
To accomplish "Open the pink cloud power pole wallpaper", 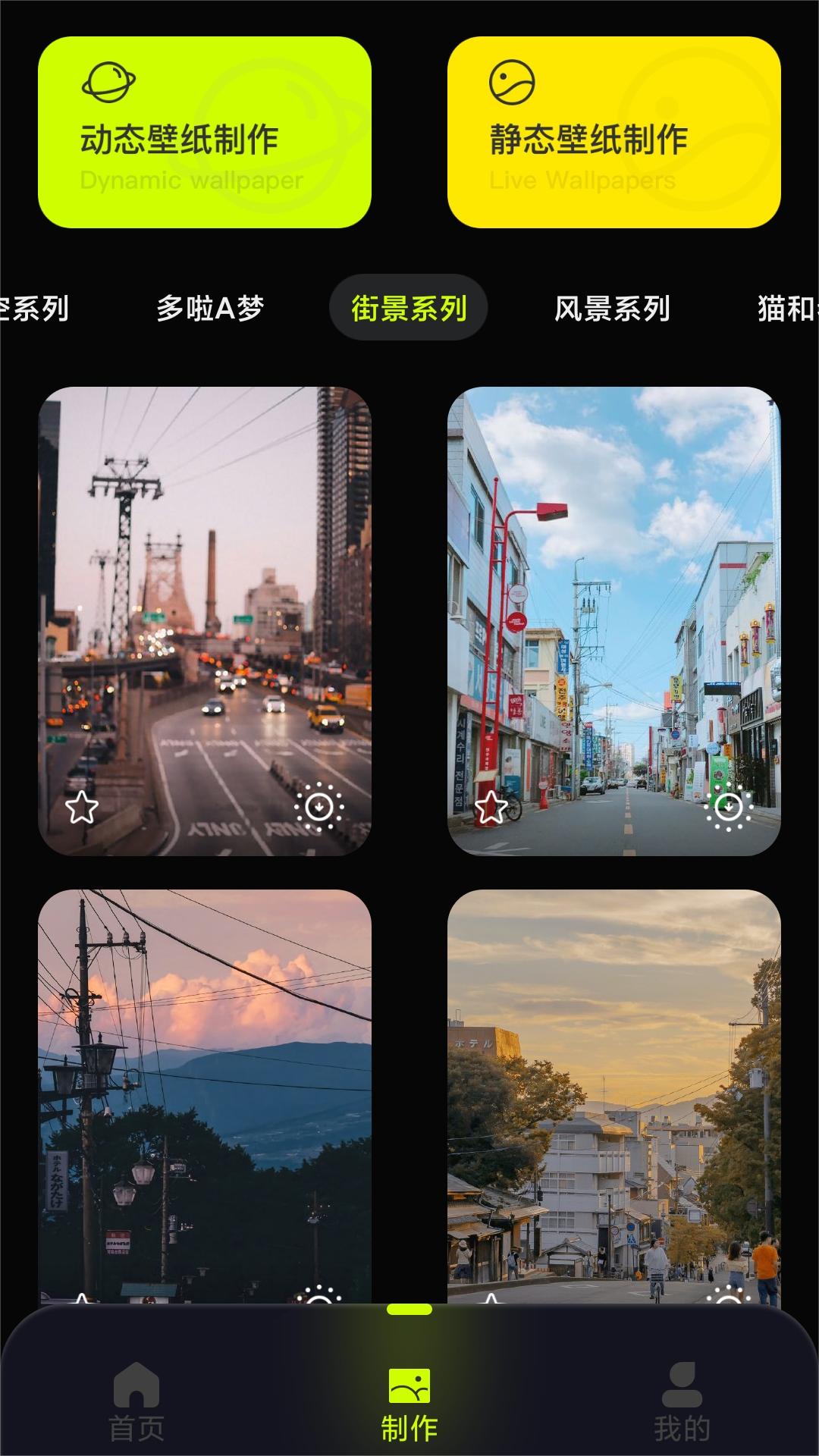I will point(205,1092).
